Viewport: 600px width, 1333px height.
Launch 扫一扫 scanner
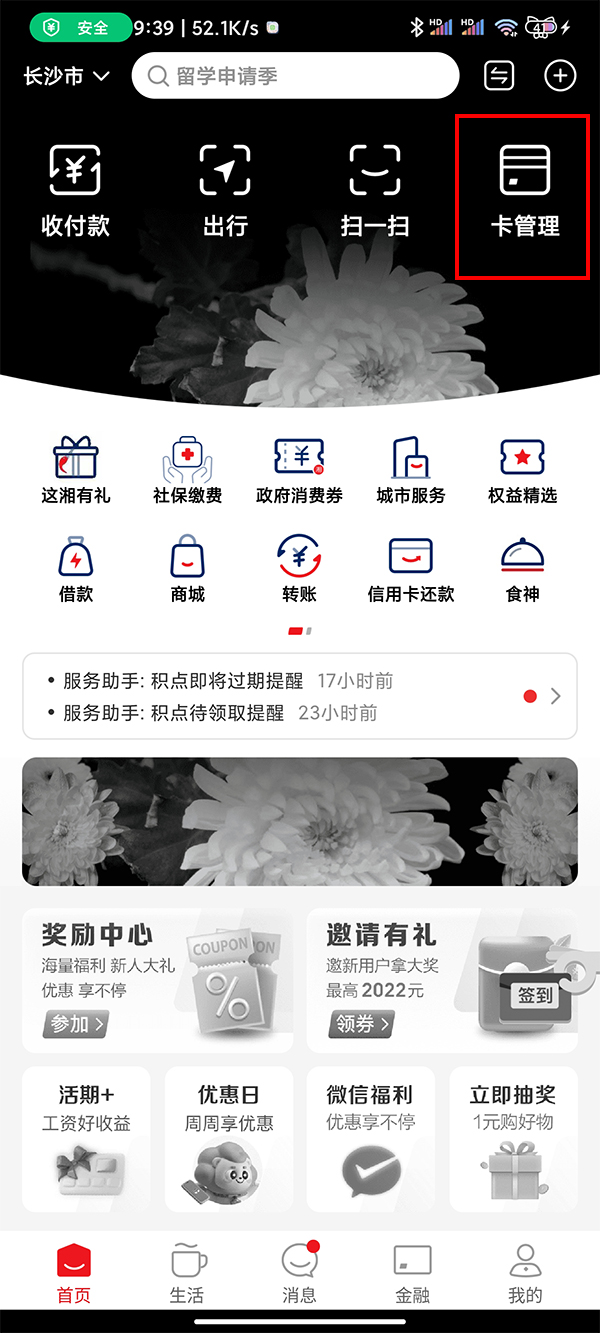point(375,190)
